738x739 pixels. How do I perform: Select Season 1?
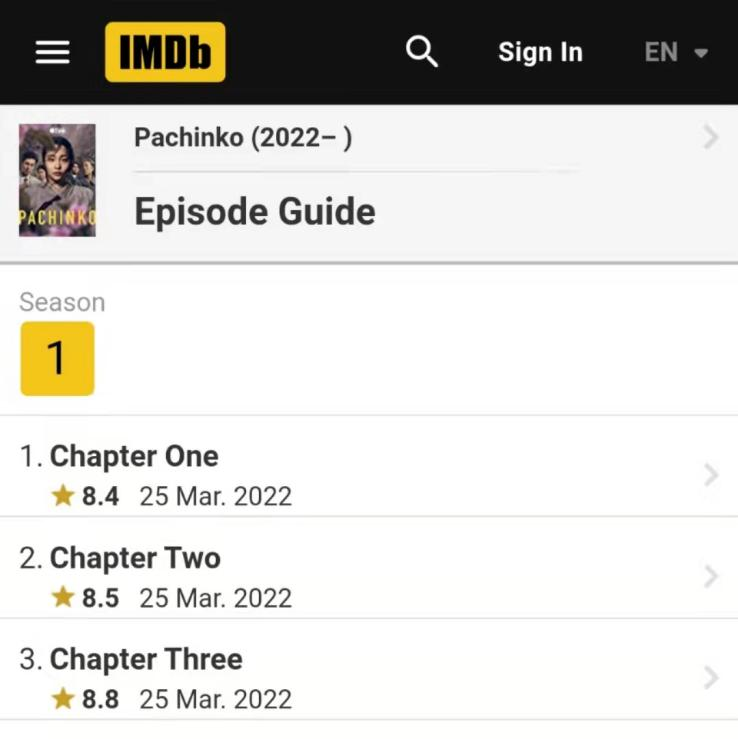pos(57,358)
